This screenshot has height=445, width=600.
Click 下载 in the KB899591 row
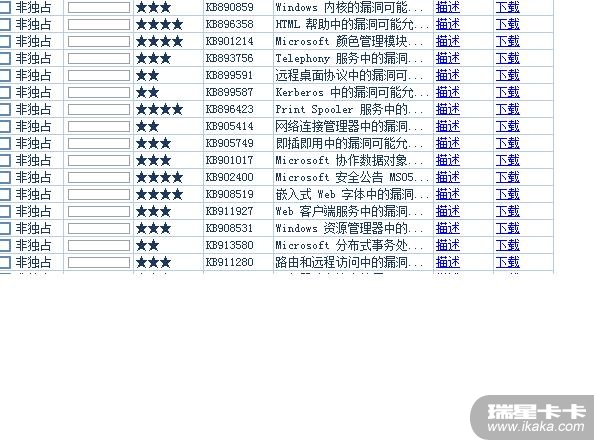(507, 75)
